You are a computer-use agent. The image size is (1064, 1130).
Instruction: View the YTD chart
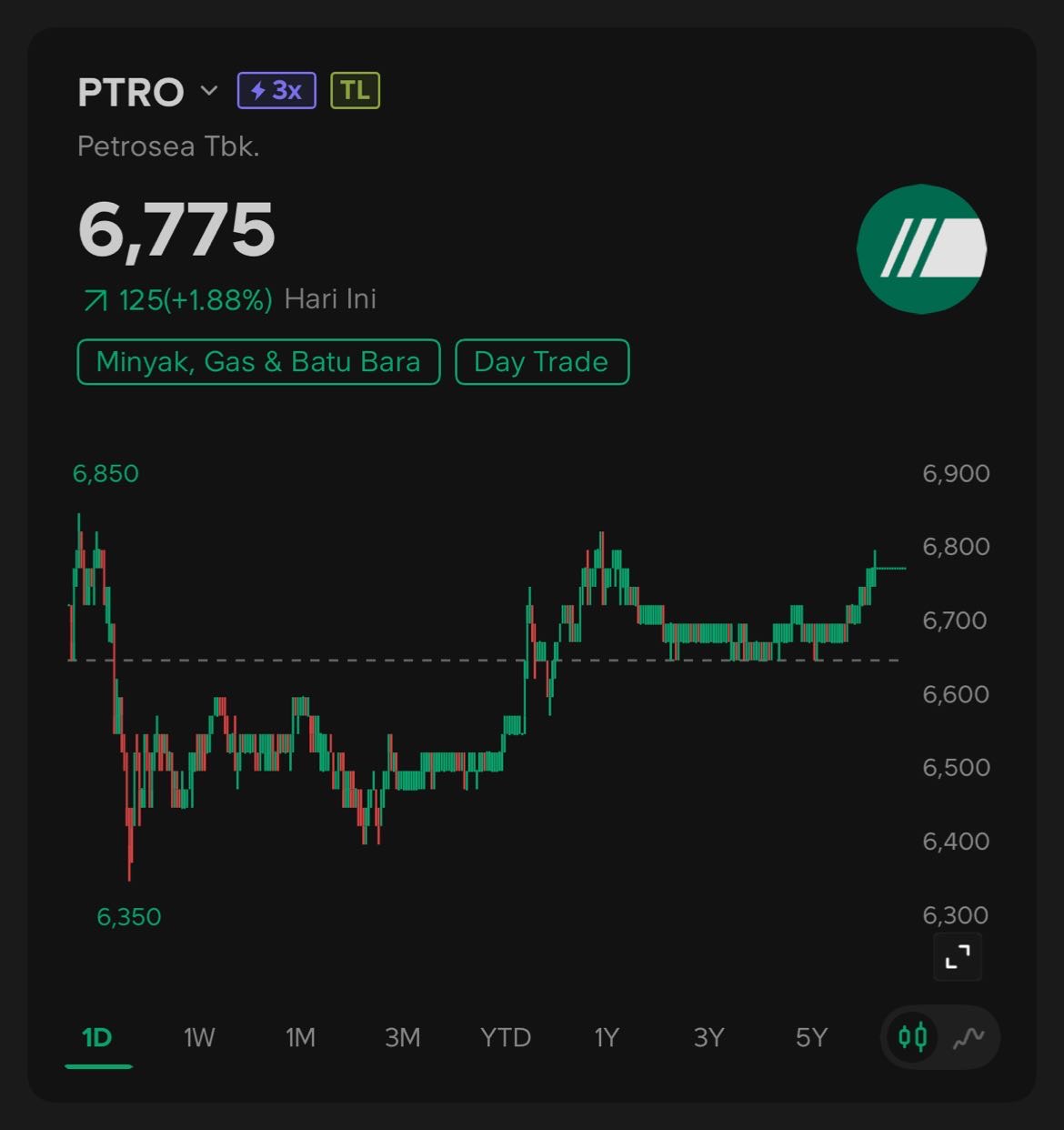click(505, 1037)
